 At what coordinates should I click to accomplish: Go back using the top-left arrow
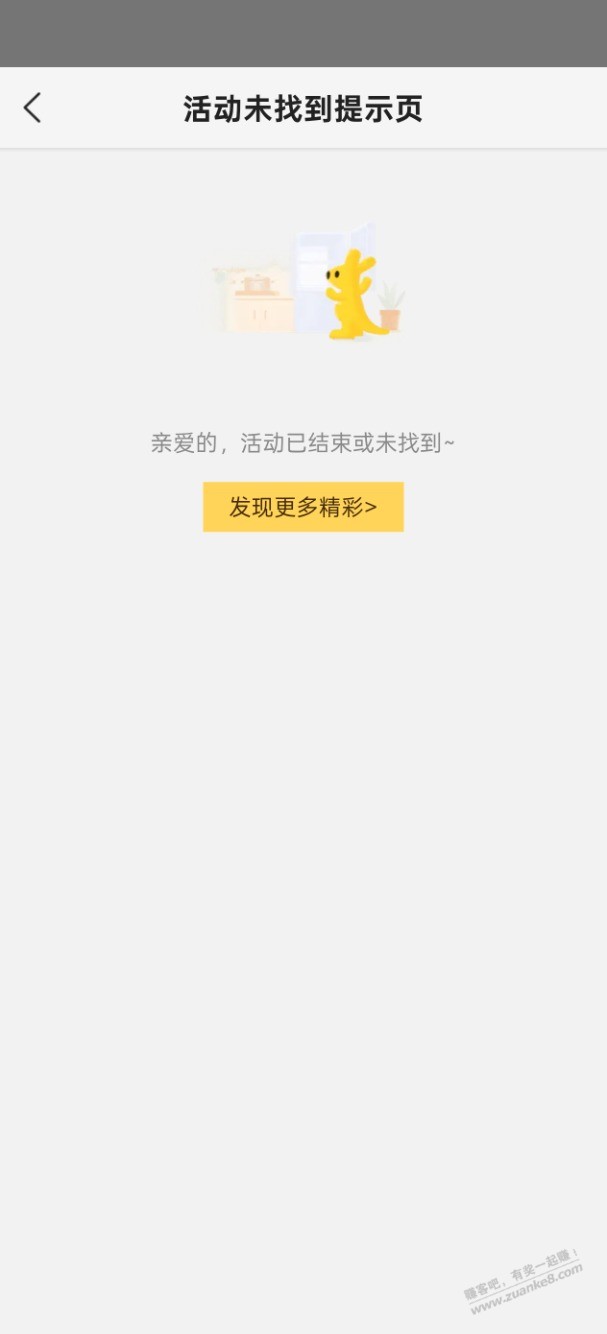click(x=33, y=108)
